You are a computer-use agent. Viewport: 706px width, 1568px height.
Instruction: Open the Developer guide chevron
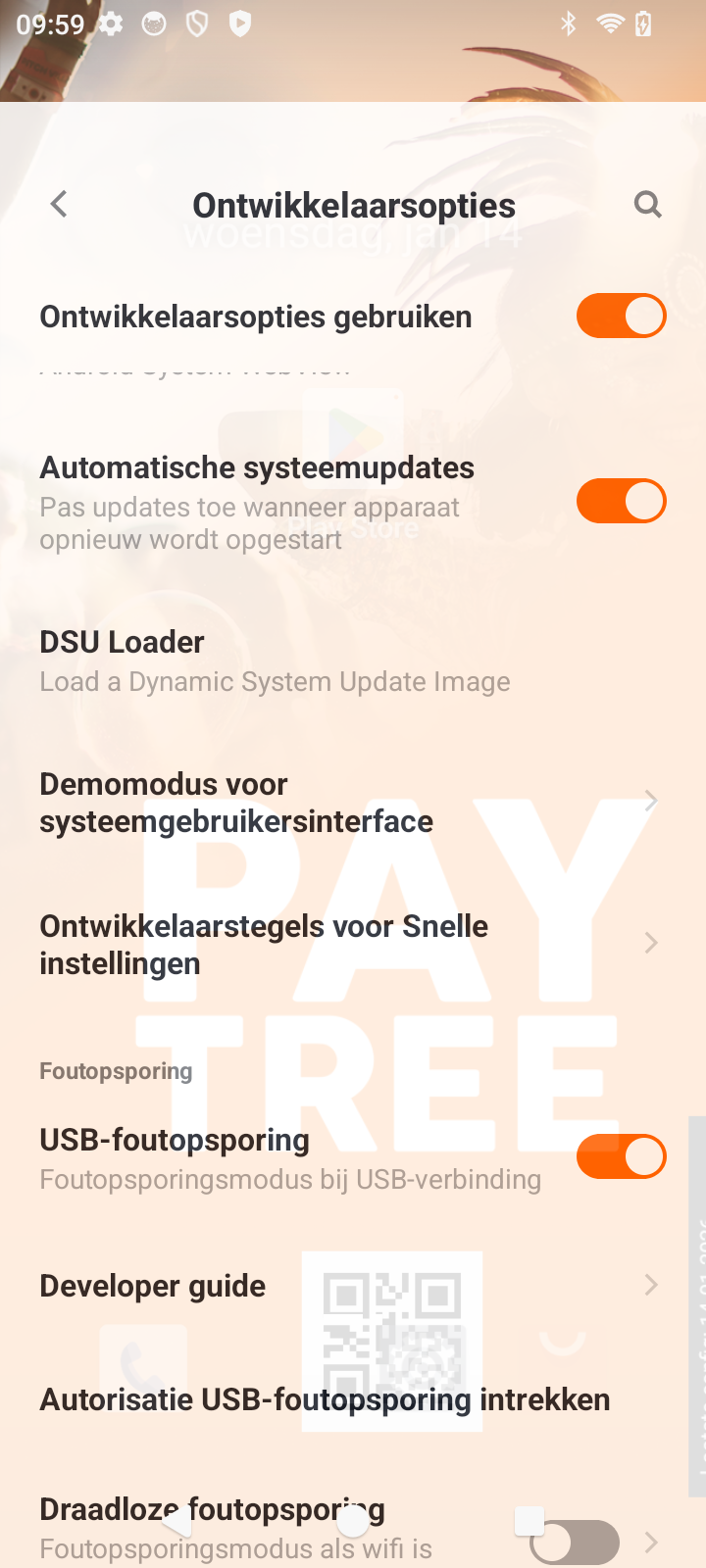[651, 1285]
